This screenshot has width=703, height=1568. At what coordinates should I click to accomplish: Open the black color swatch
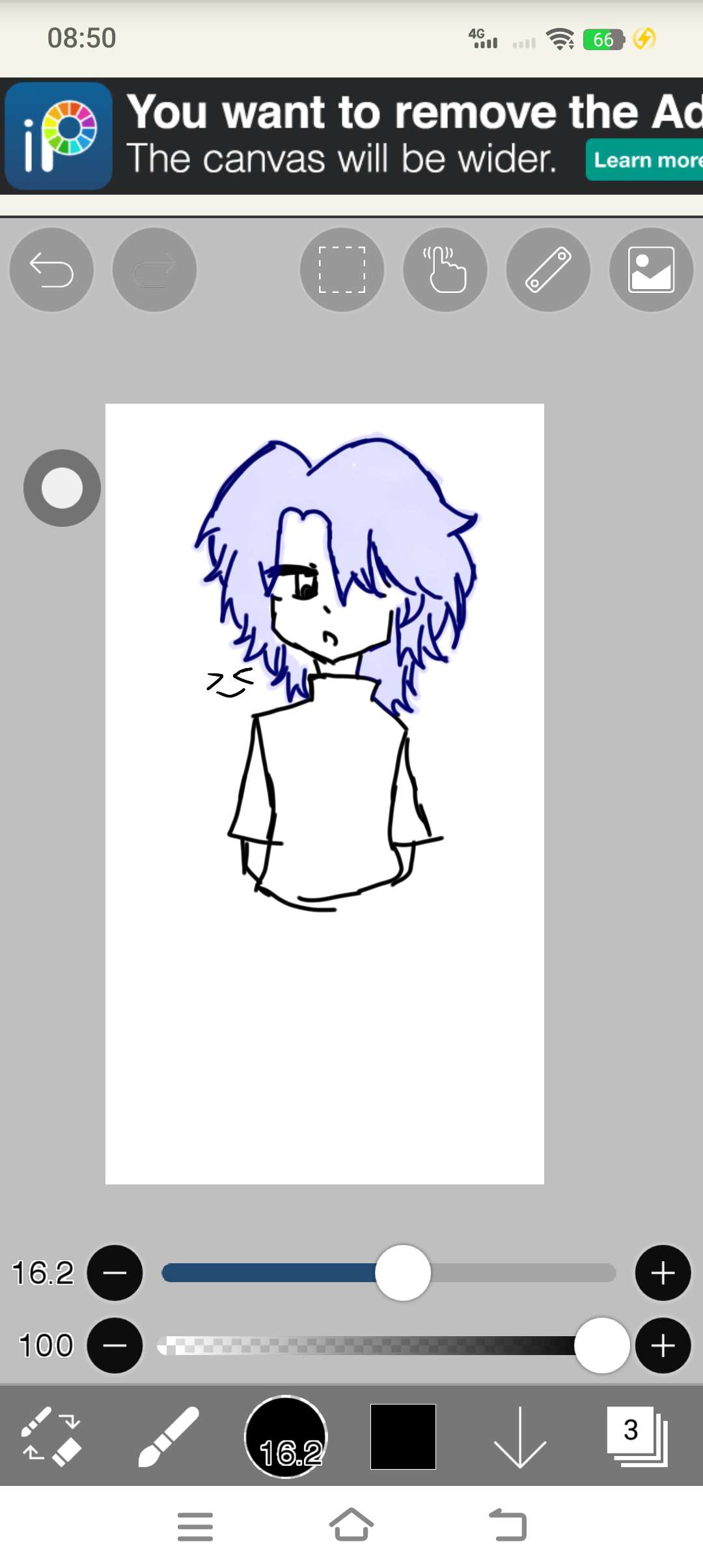click(403, 1436)
